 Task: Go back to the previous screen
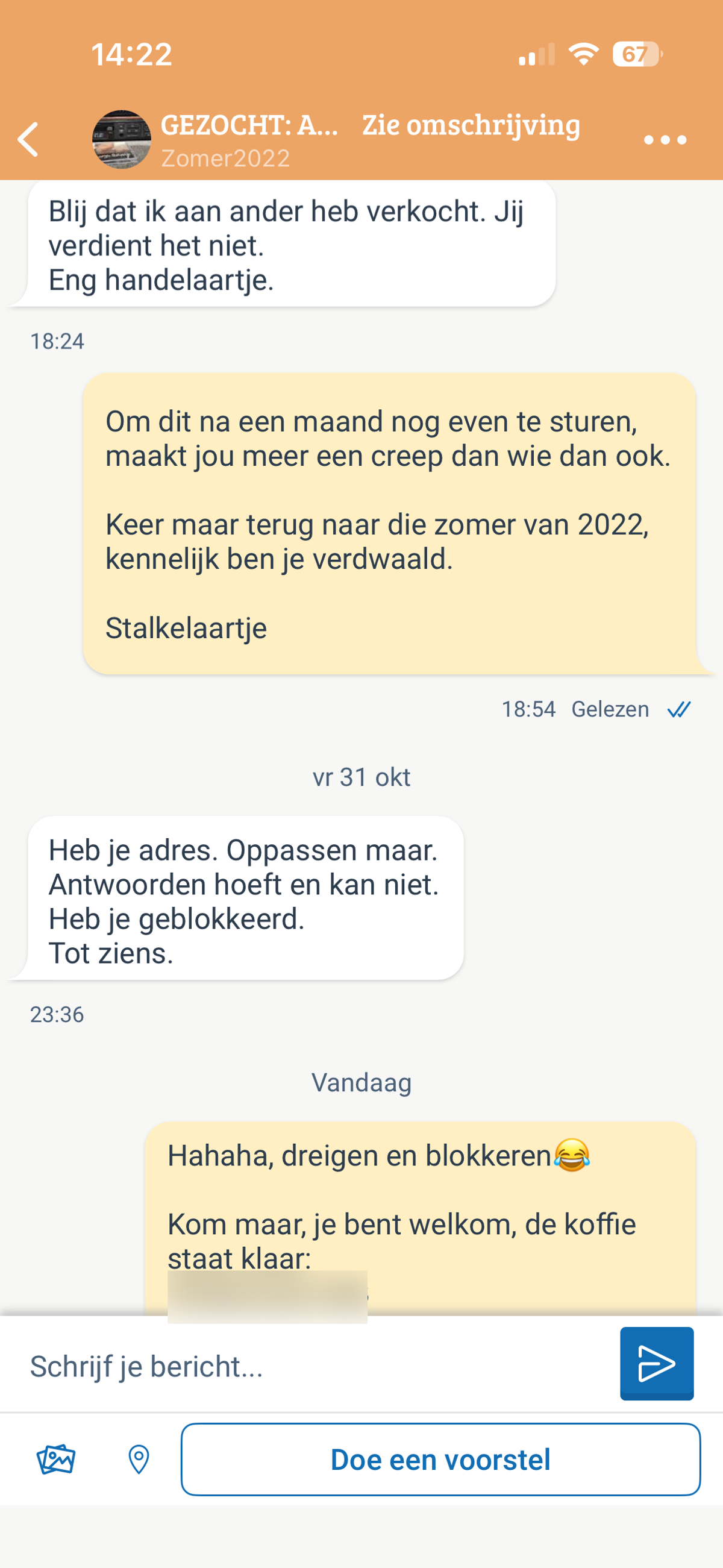pos(28,139)
